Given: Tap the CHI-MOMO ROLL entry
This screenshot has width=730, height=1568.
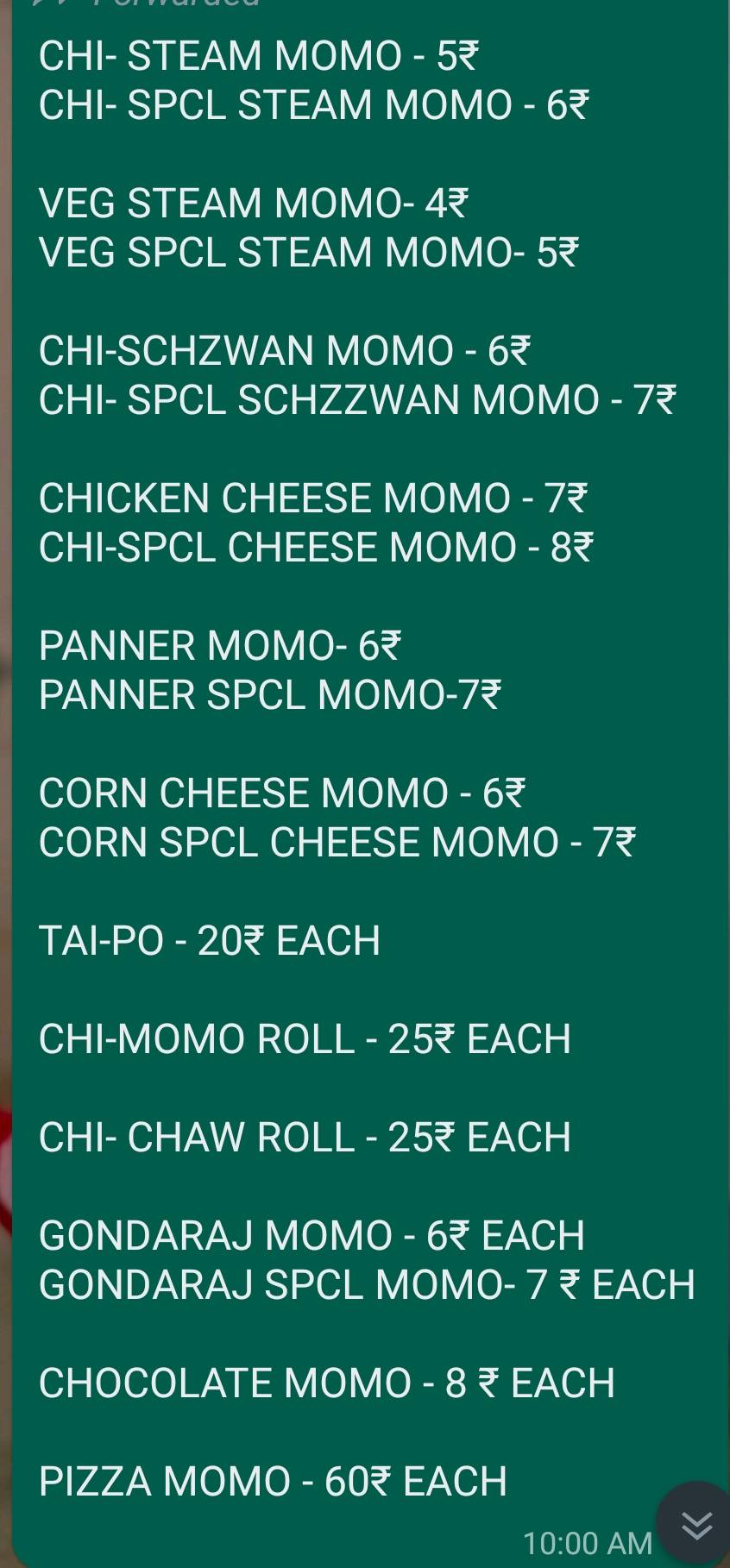Looking at the screenshot, I should click(304, 1039).
